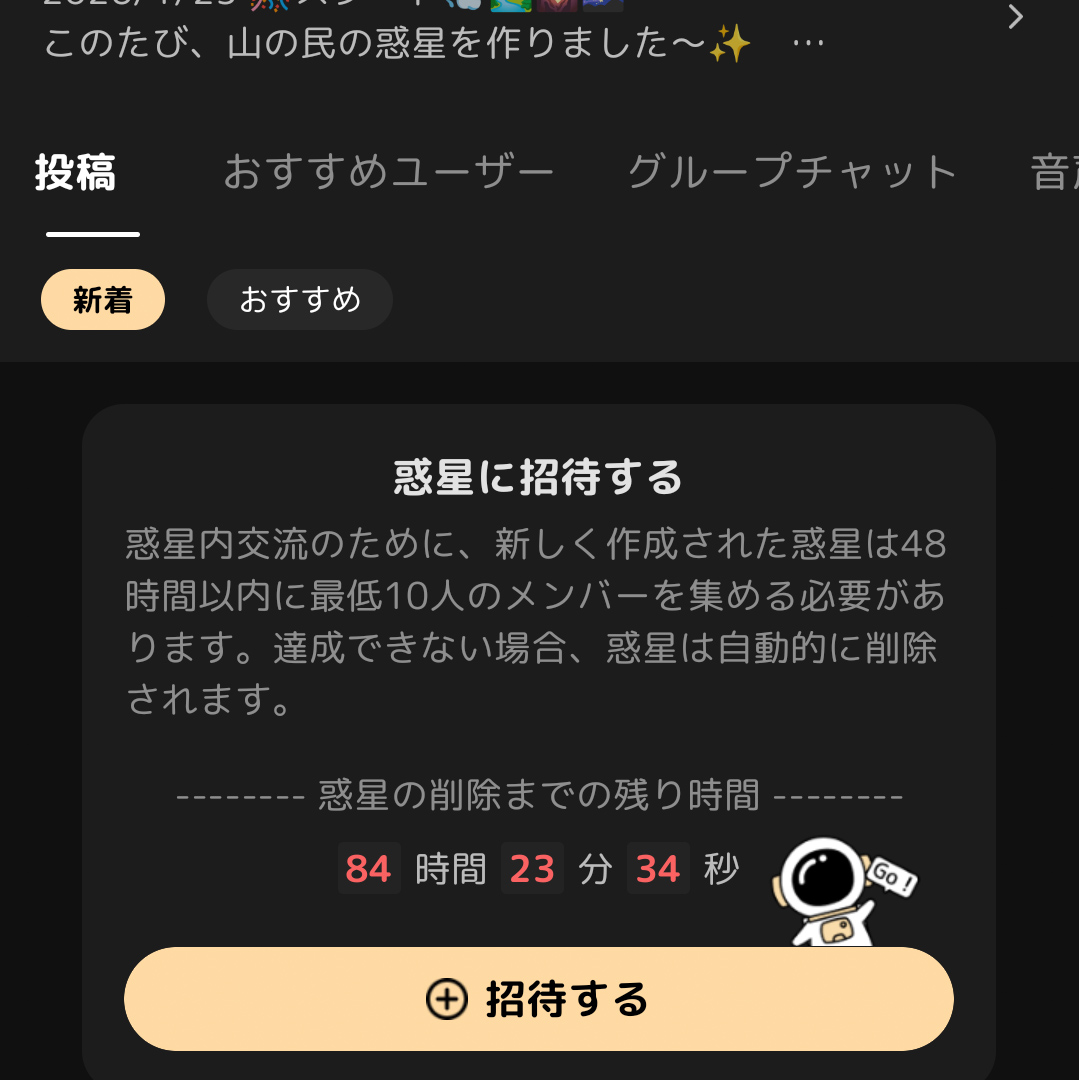Select the 投稿 tab
1079x1080 pixels.
pos(76,173)
